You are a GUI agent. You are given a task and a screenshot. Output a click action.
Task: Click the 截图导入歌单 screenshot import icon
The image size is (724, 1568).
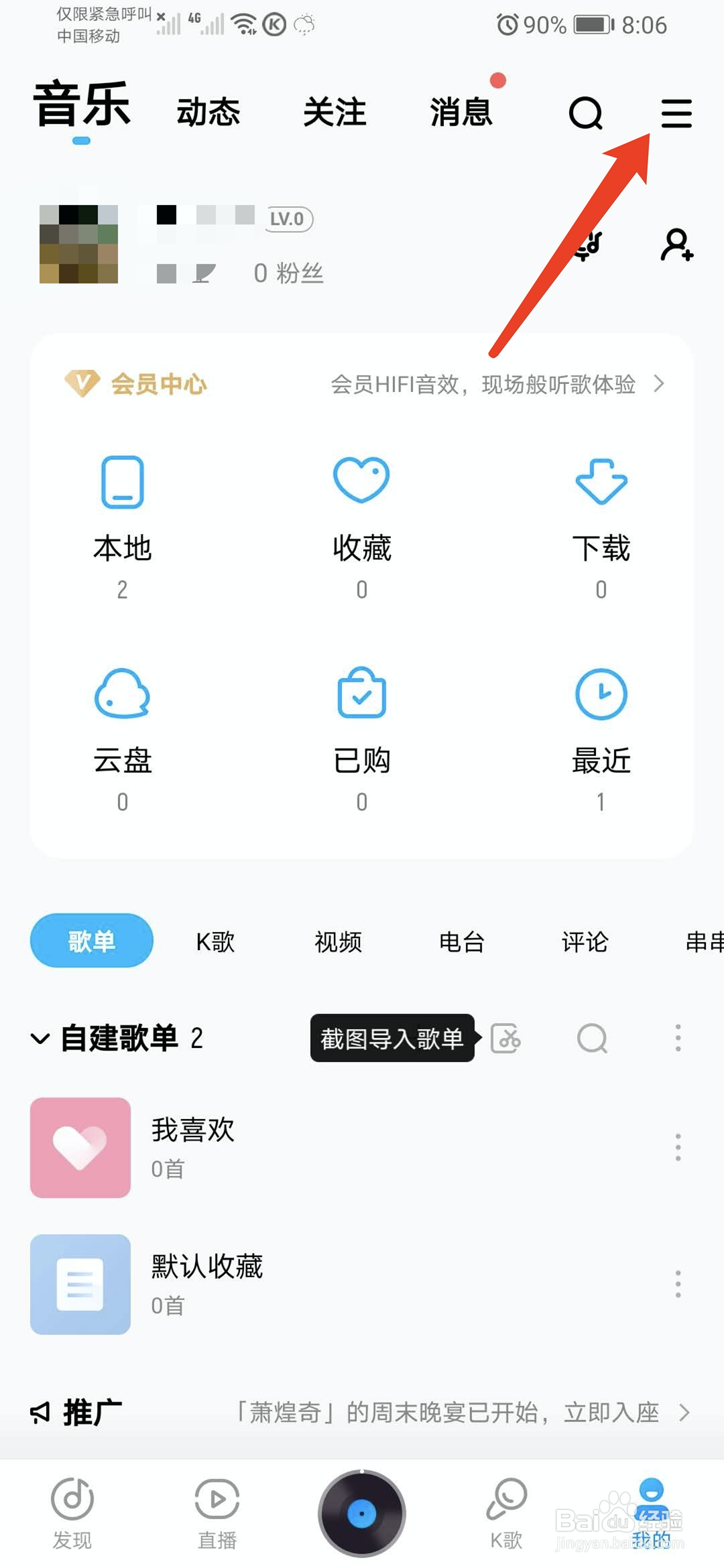pos(507,1039)
